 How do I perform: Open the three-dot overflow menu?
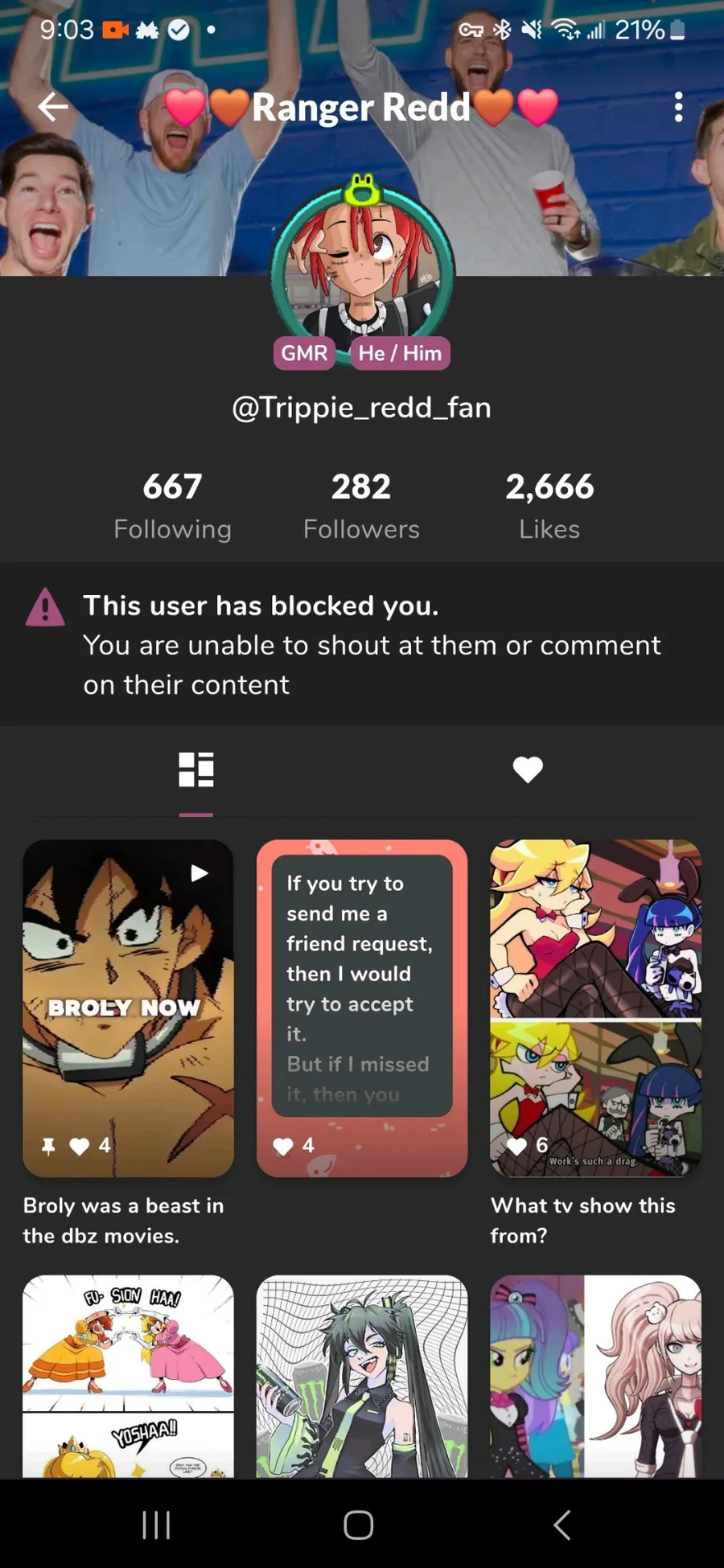tap(678, 107)
